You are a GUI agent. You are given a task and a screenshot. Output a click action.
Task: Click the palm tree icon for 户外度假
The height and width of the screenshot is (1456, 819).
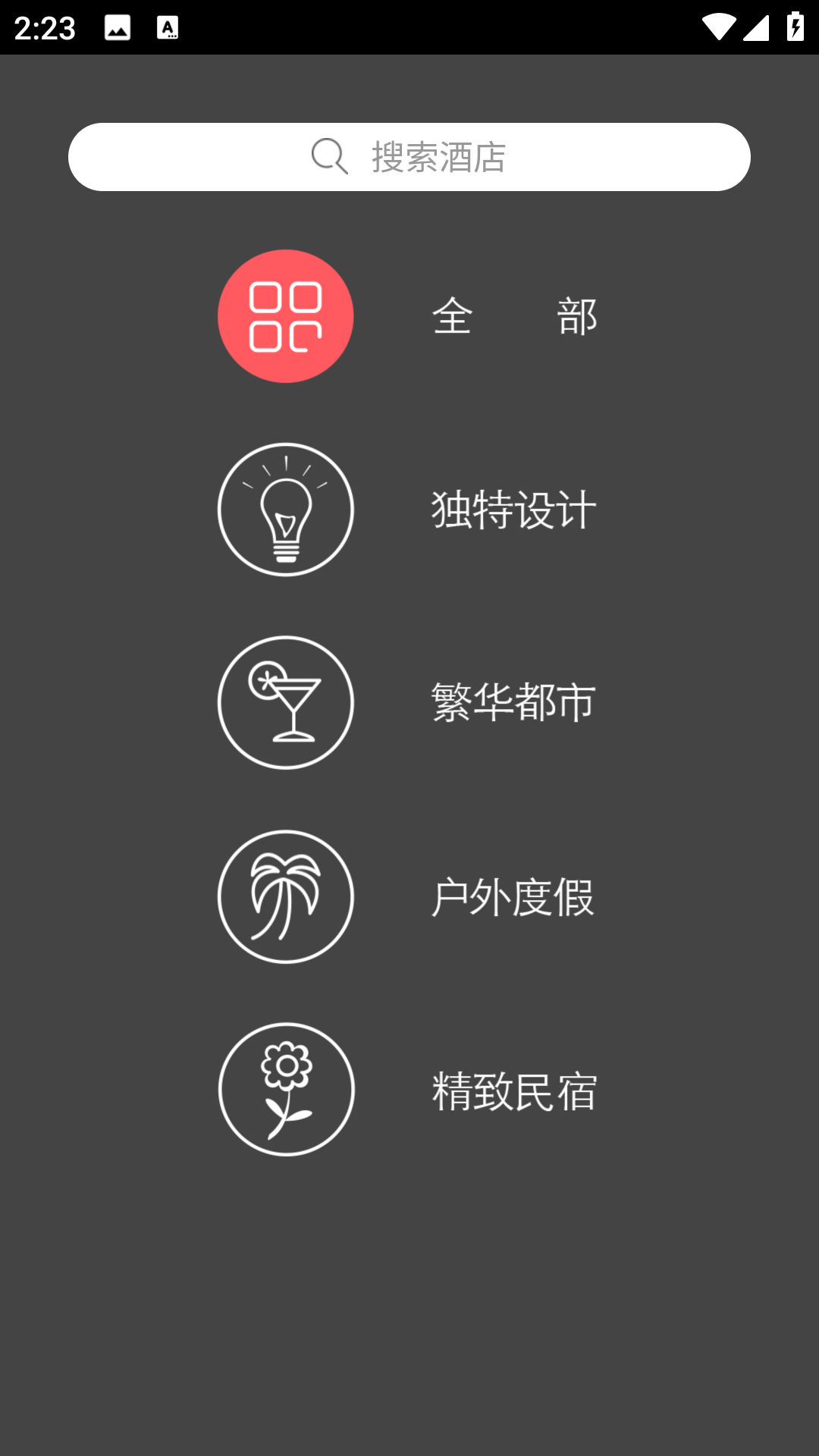[286, 896]
